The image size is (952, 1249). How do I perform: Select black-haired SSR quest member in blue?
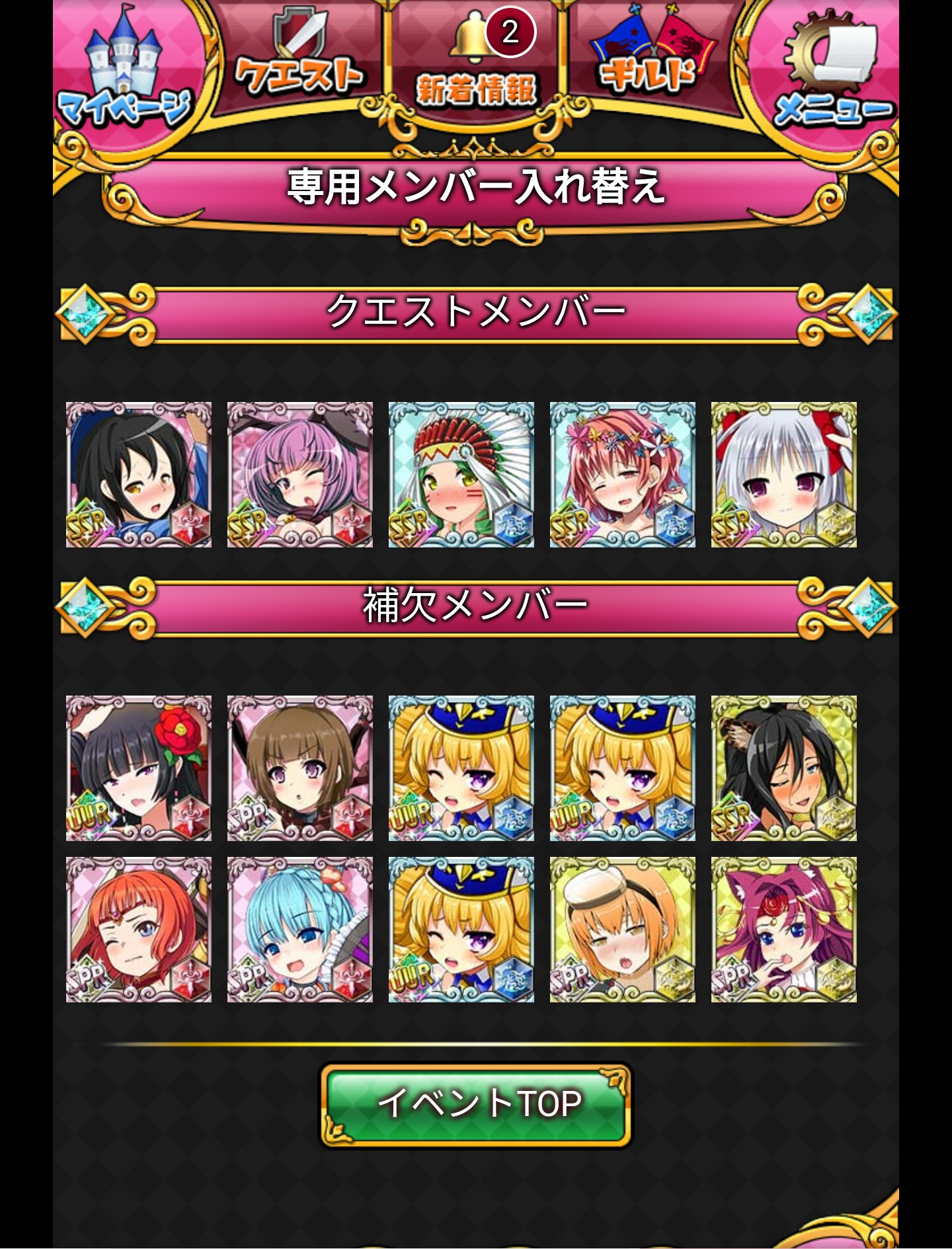pos(139,475)
